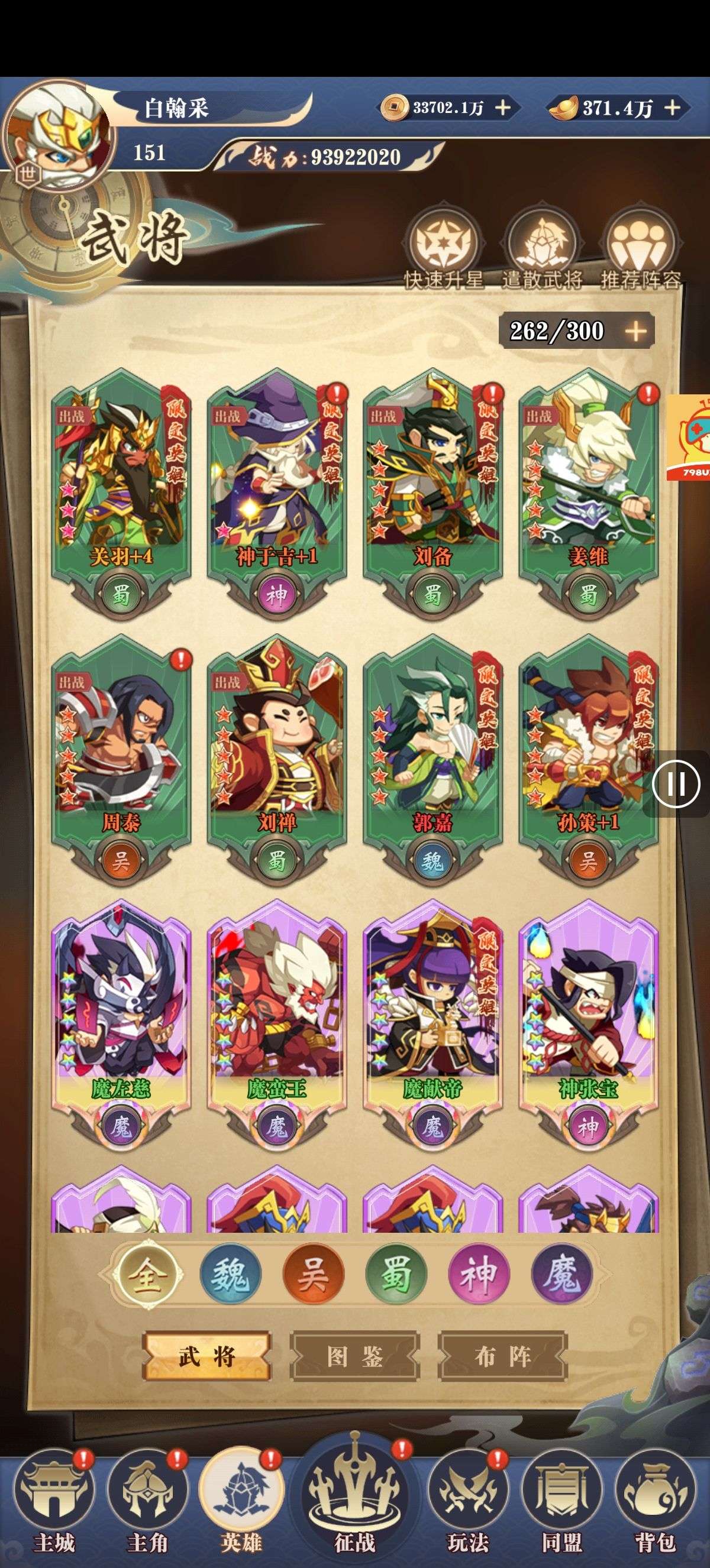710x1568 pixels.
Task: Go to 主城 main city
Action: pos(55,1507)
